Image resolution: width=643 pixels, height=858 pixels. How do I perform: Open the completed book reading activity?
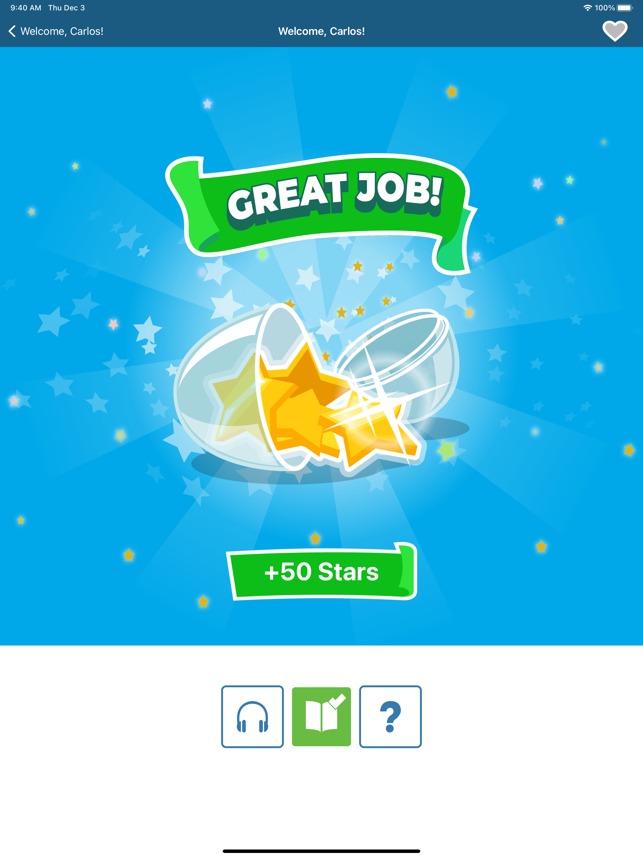click(x=321, y=716)
